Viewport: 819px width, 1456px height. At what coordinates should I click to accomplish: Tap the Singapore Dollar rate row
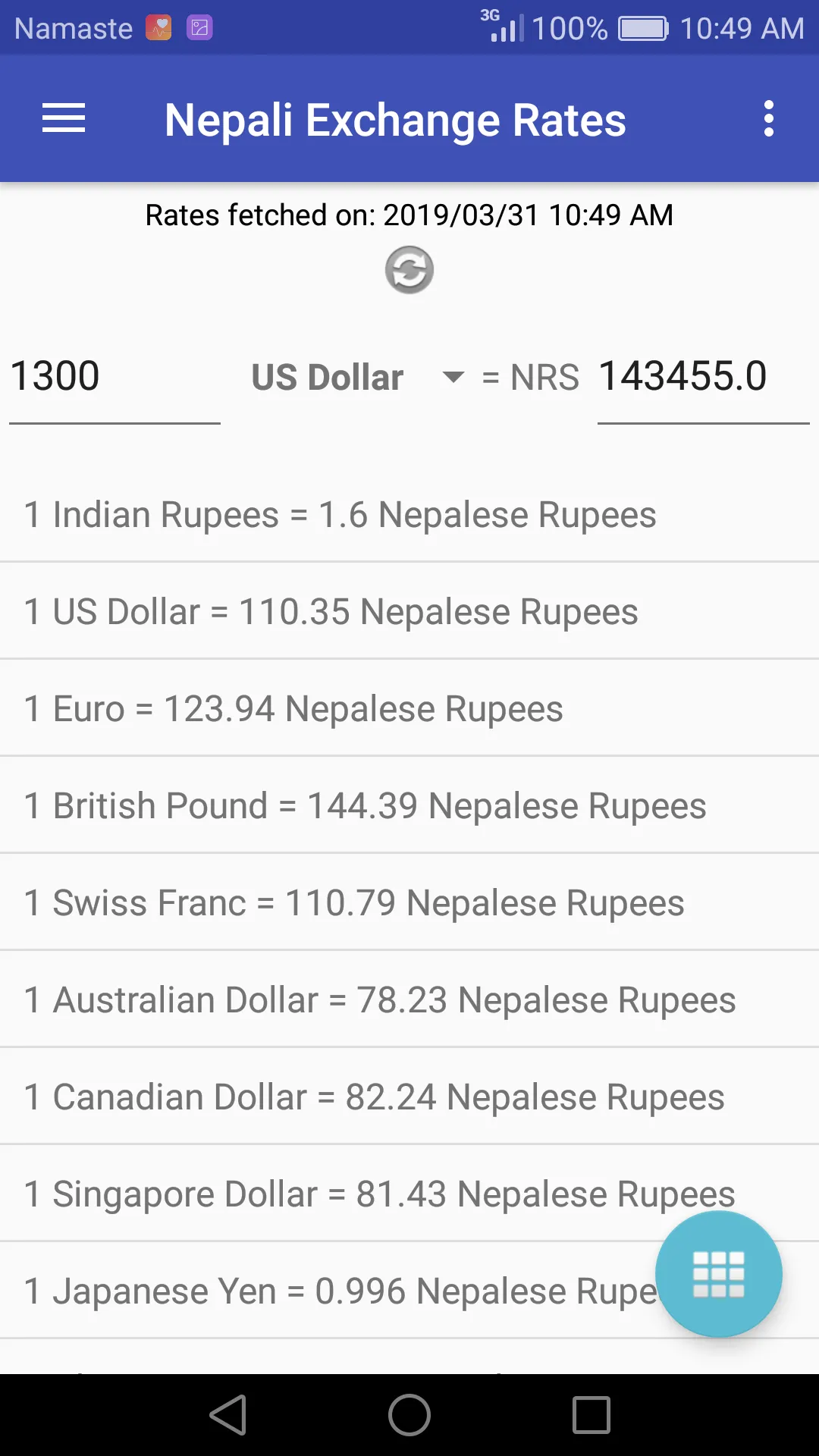pyautogui.click(x=341, y=1194)
